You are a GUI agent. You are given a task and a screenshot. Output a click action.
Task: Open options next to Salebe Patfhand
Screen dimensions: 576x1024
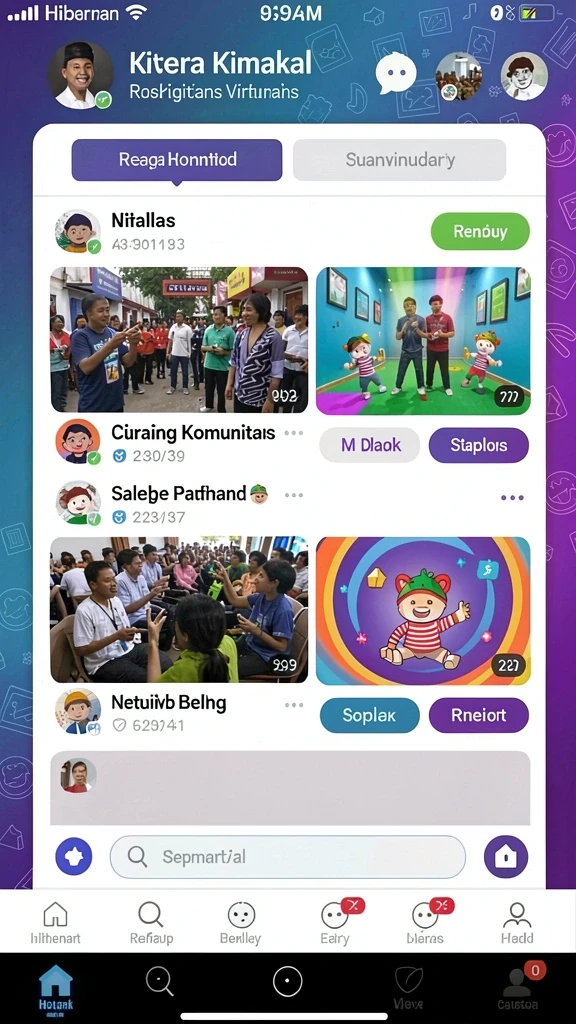click(294, 495)
